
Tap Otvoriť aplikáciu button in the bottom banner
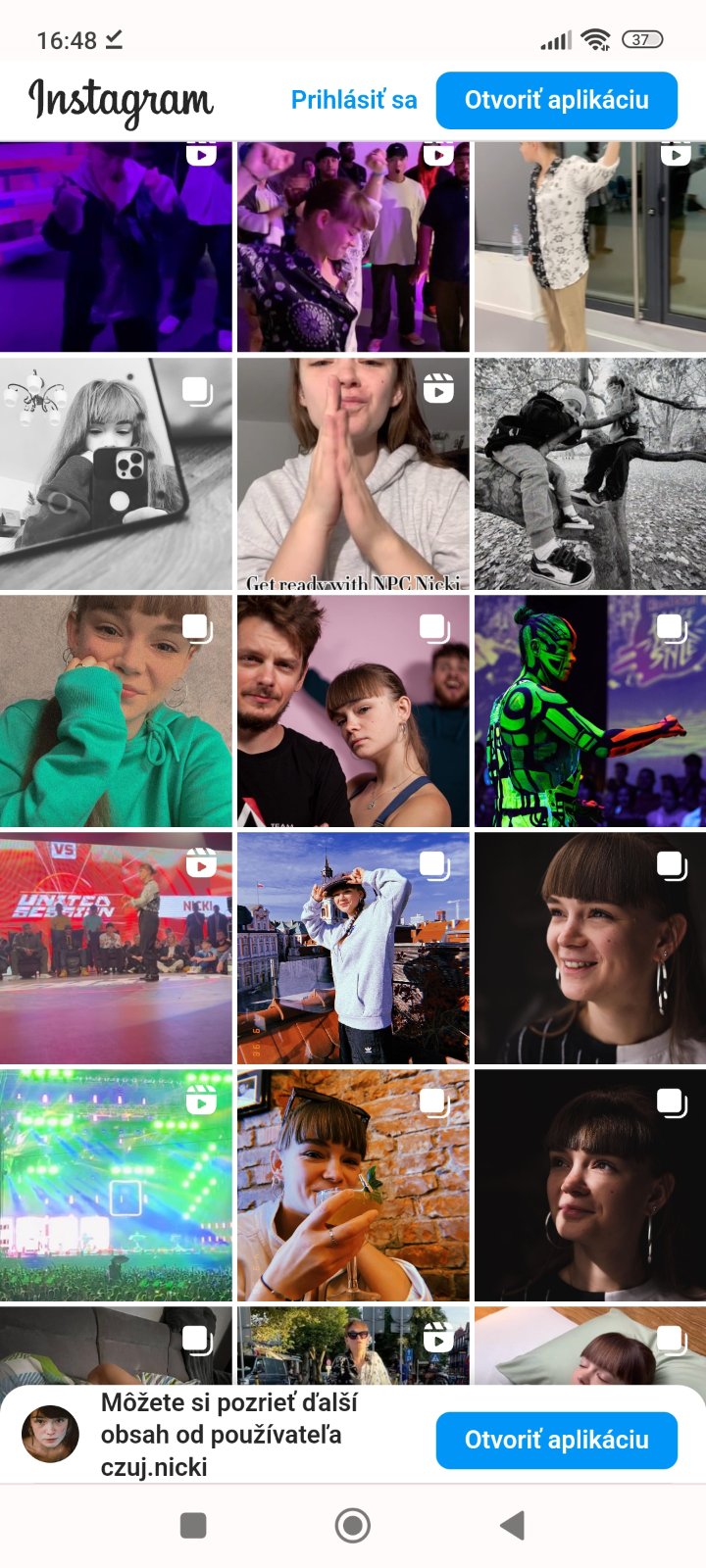(556, 1440)
